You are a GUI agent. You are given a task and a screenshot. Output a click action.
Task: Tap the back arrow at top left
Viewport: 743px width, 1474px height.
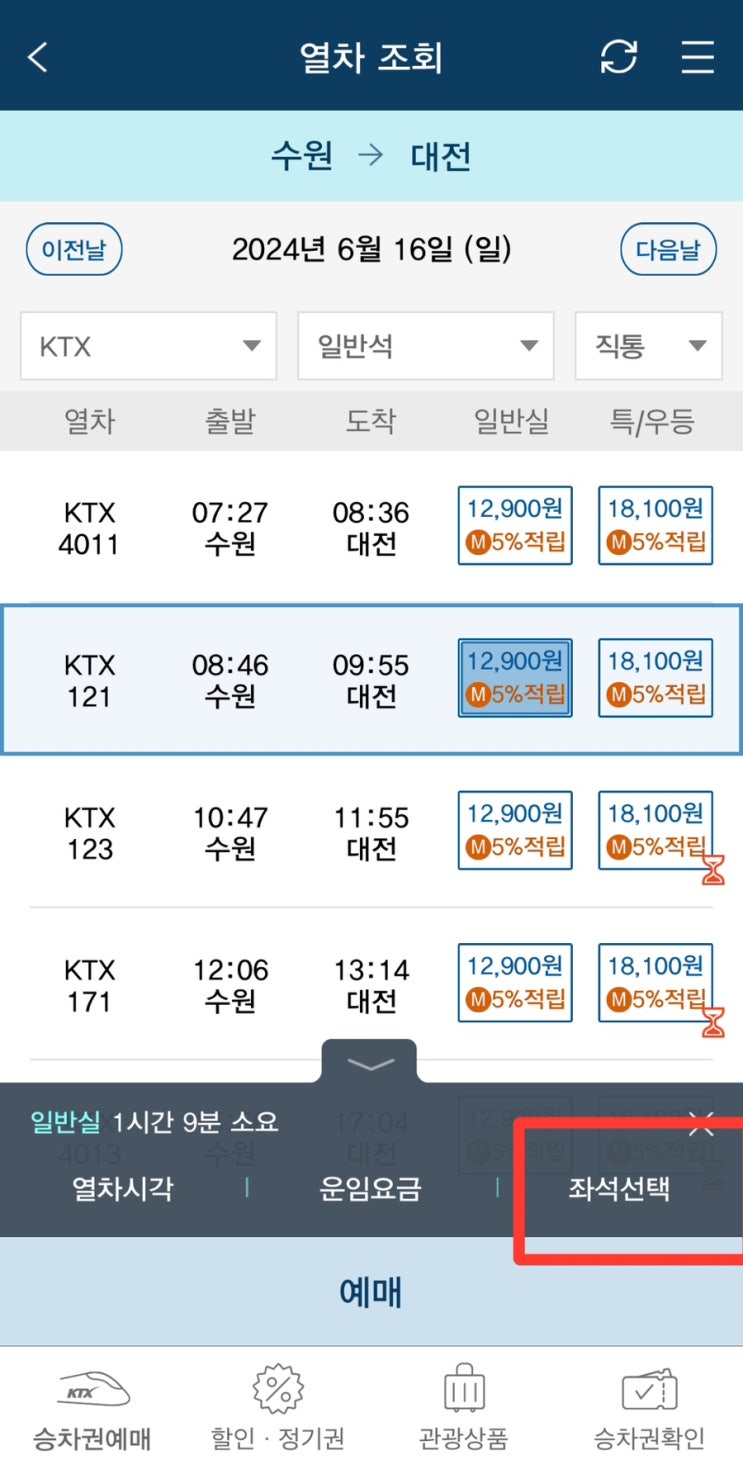(x=38, y=57)
